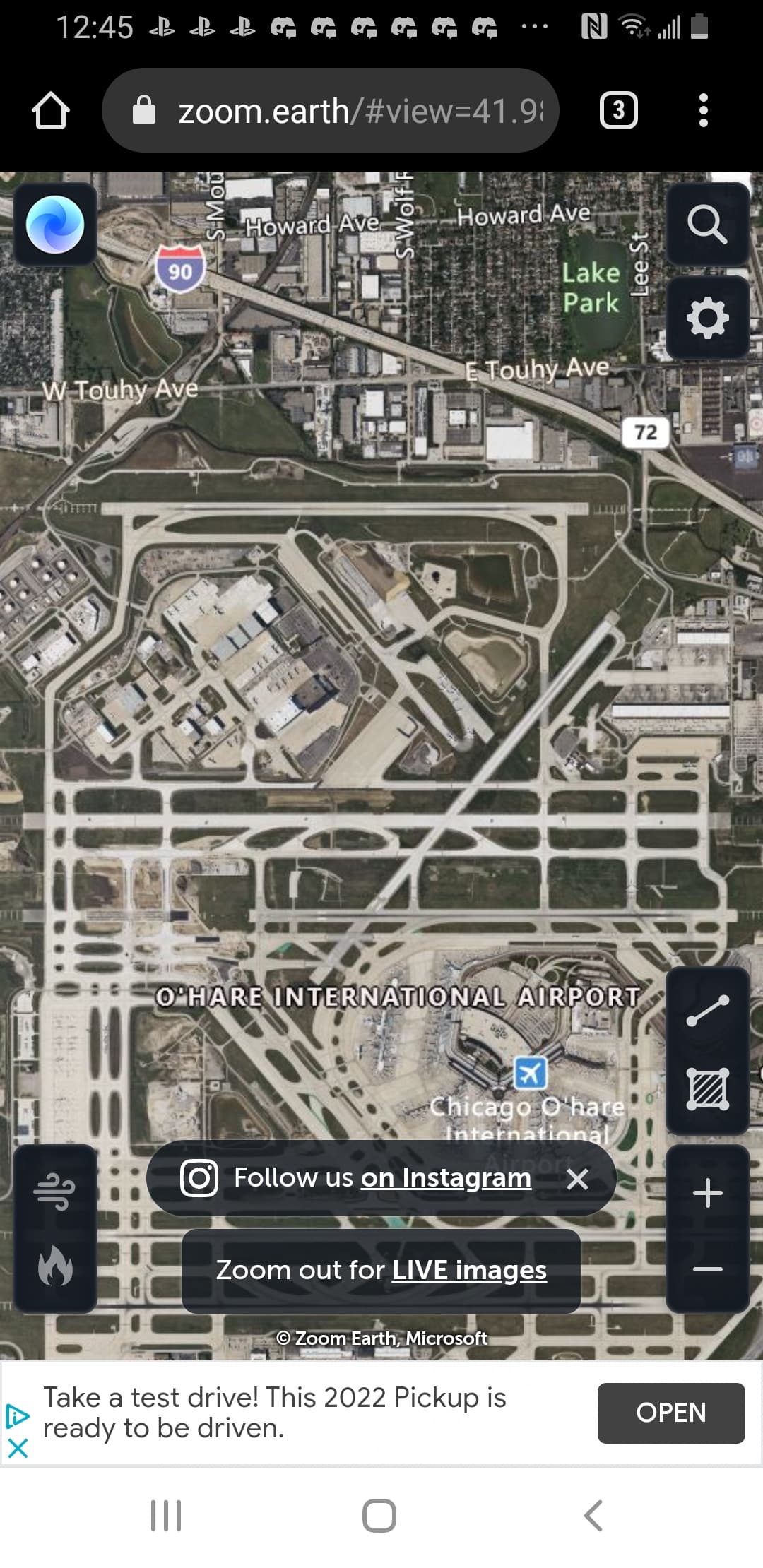The height and width of the screenshot is (1568, 763).
Task: Open map settings gear
Action: tap(707, 318)
